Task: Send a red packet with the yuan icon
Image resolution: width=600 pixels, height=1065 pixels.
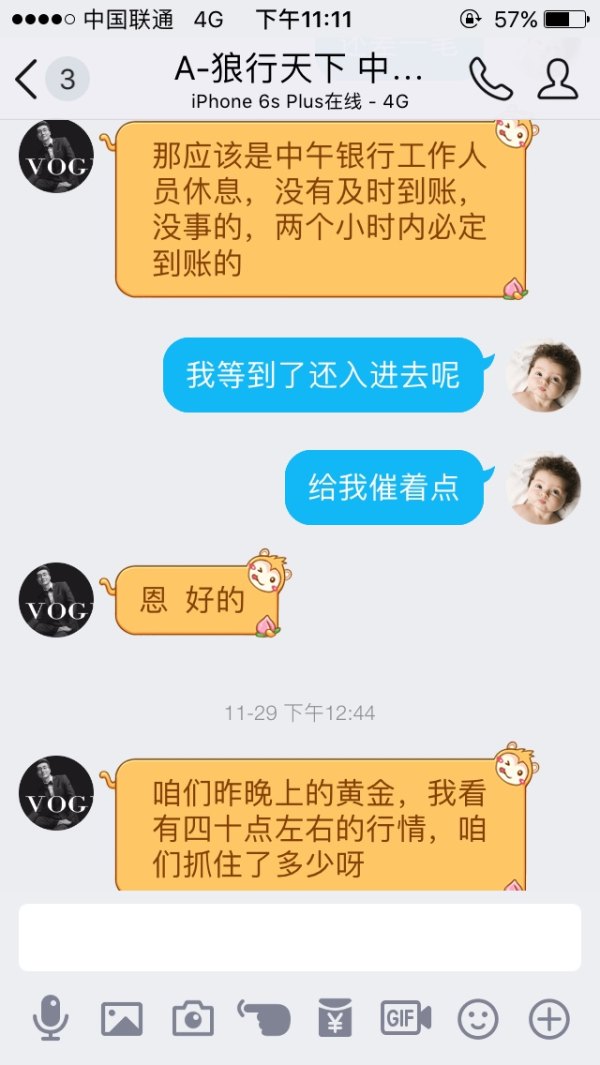Action: [x=335, y=1019]
